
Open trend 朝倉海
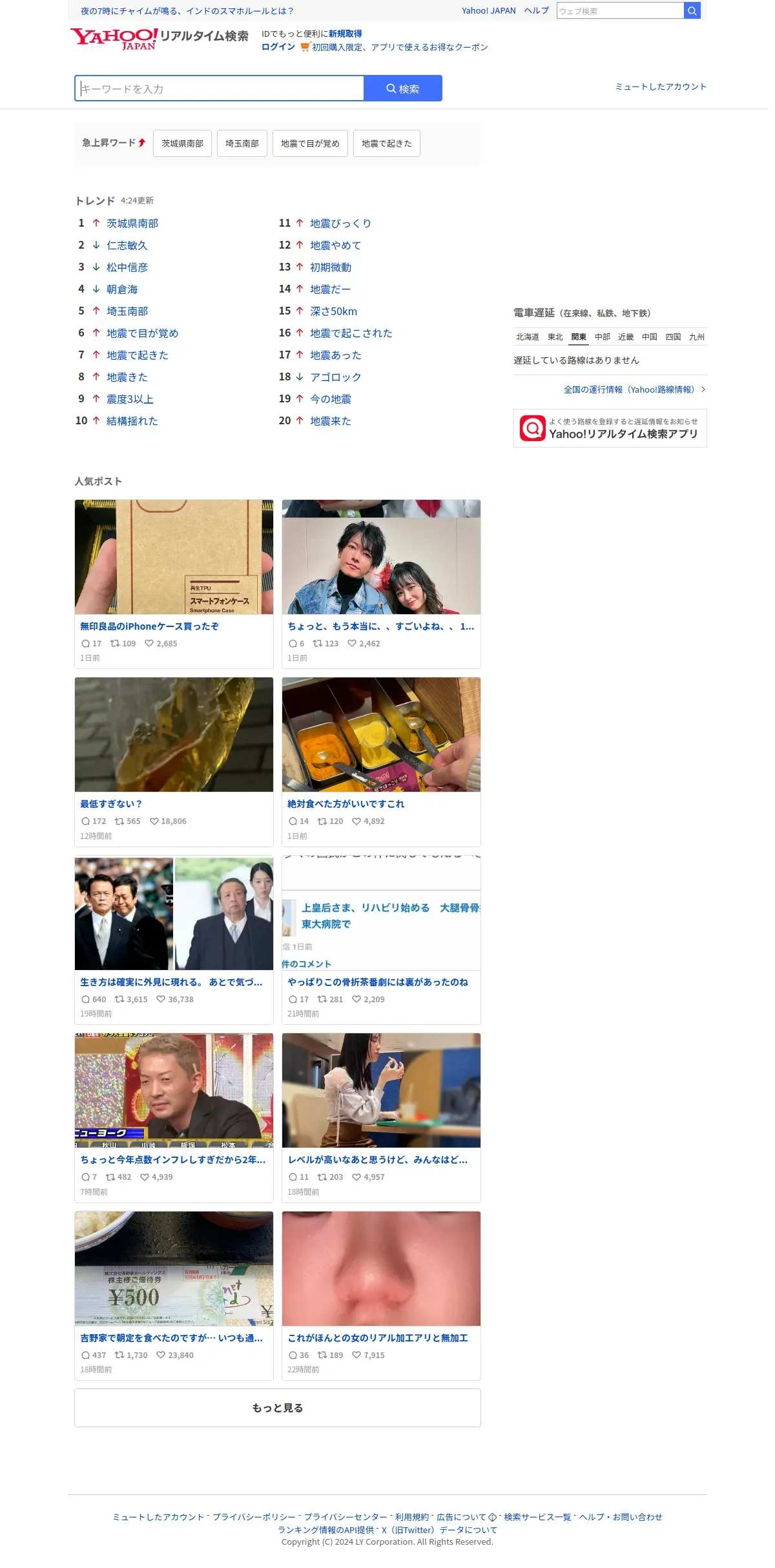(x=122, y=289)
